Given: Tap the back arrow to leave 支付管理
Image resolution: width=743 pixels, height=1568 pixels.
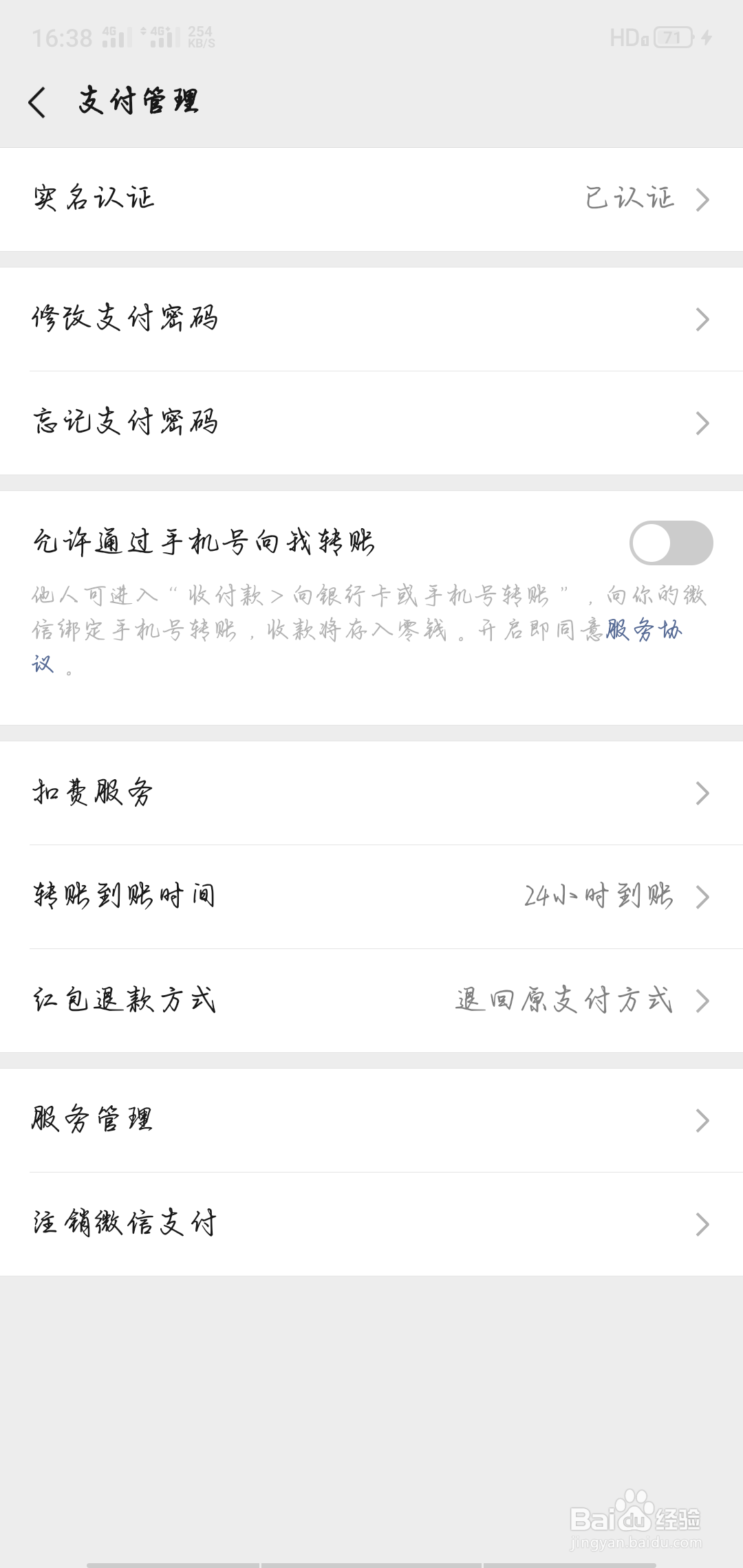Looking at the screenshot, I should pos(37,102).
